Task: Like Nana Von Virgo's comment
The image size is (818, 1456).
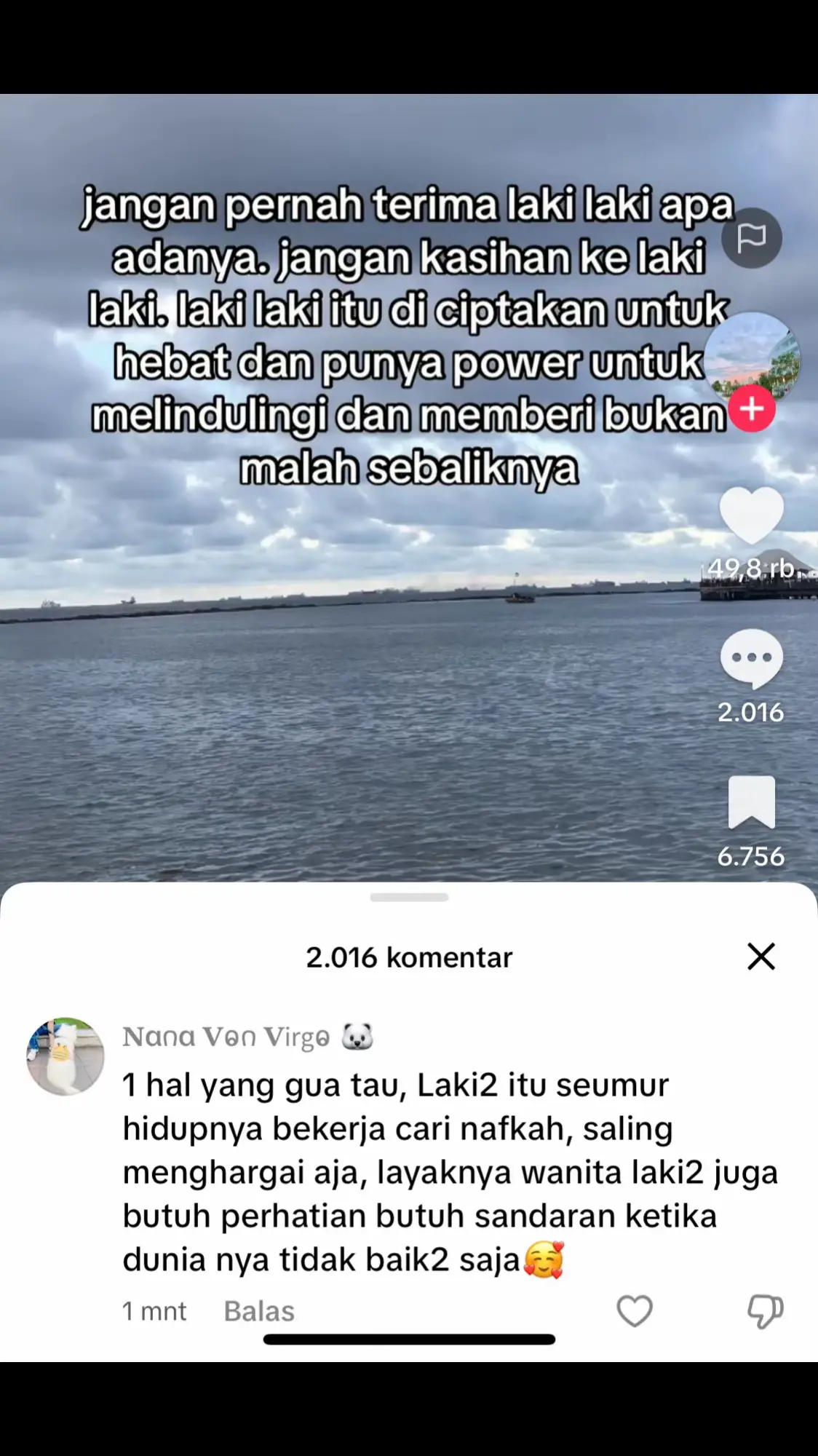Action: 634,1311
